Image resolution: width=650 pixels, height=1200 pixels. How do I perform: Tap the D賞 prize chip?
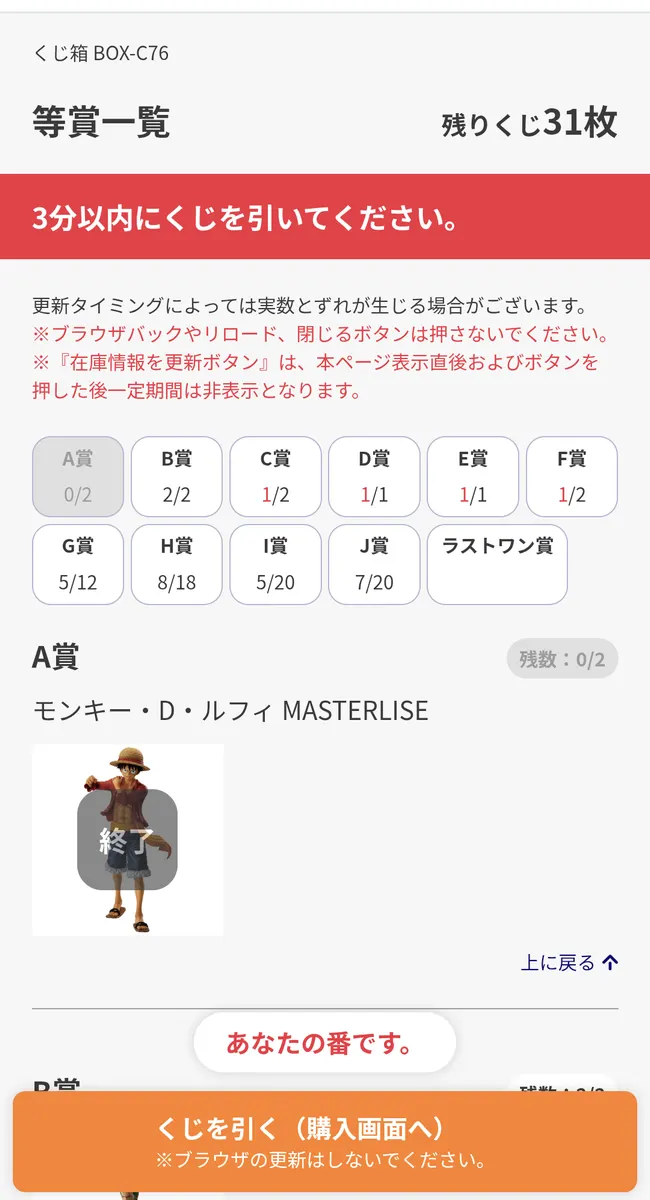pos(374,477)
